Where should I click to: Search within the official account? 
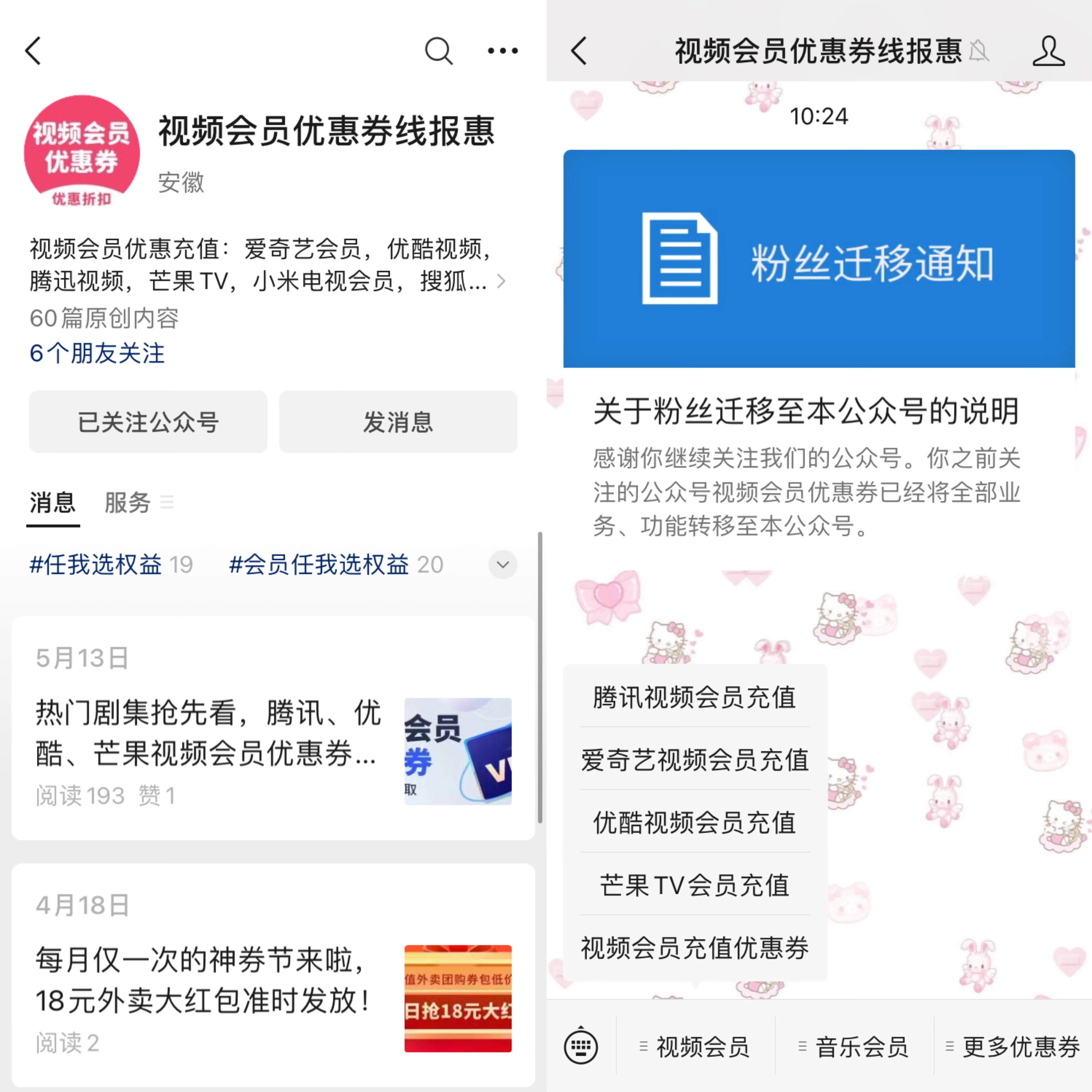pos(439,51)
